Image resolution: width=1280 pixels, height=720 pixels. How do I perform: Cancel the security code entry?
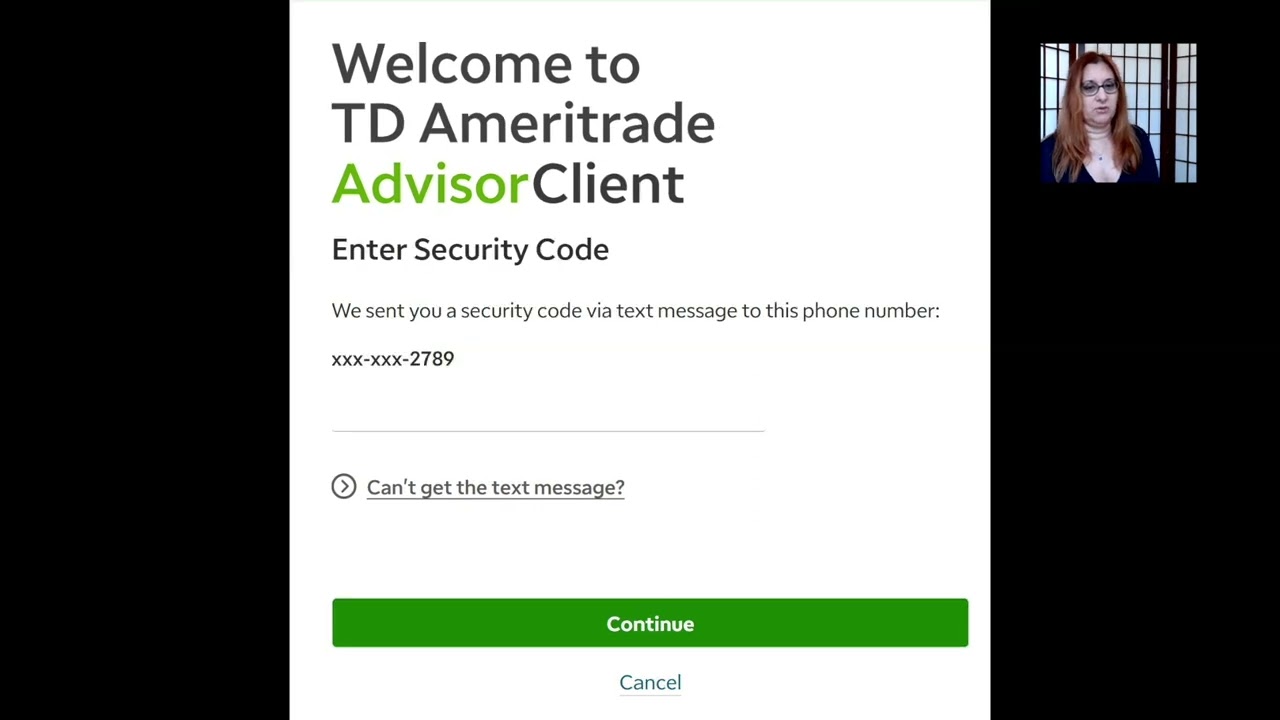pyautogui.click(x=650, y=682)
